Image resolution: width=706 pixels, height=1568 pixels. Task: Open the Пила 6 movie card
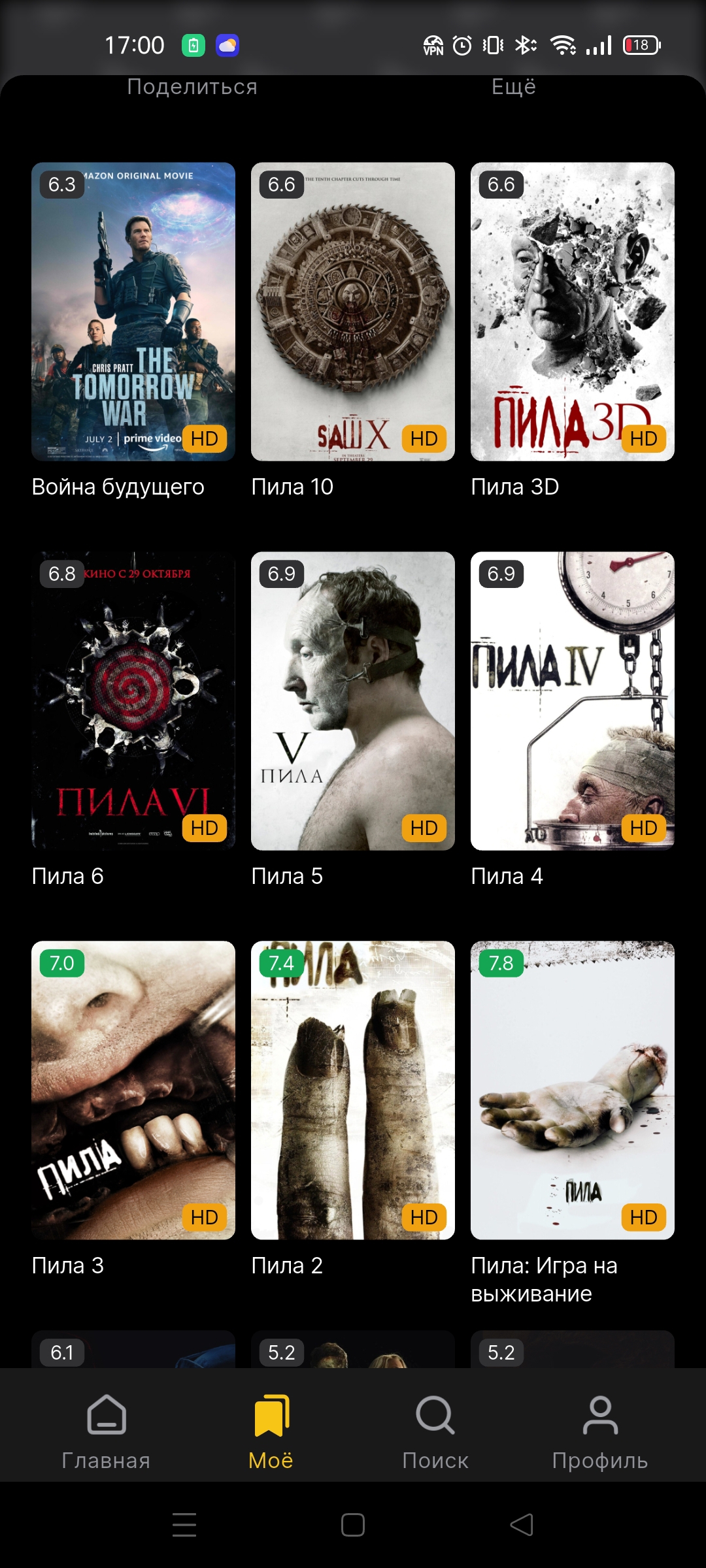tap(133, 701)
